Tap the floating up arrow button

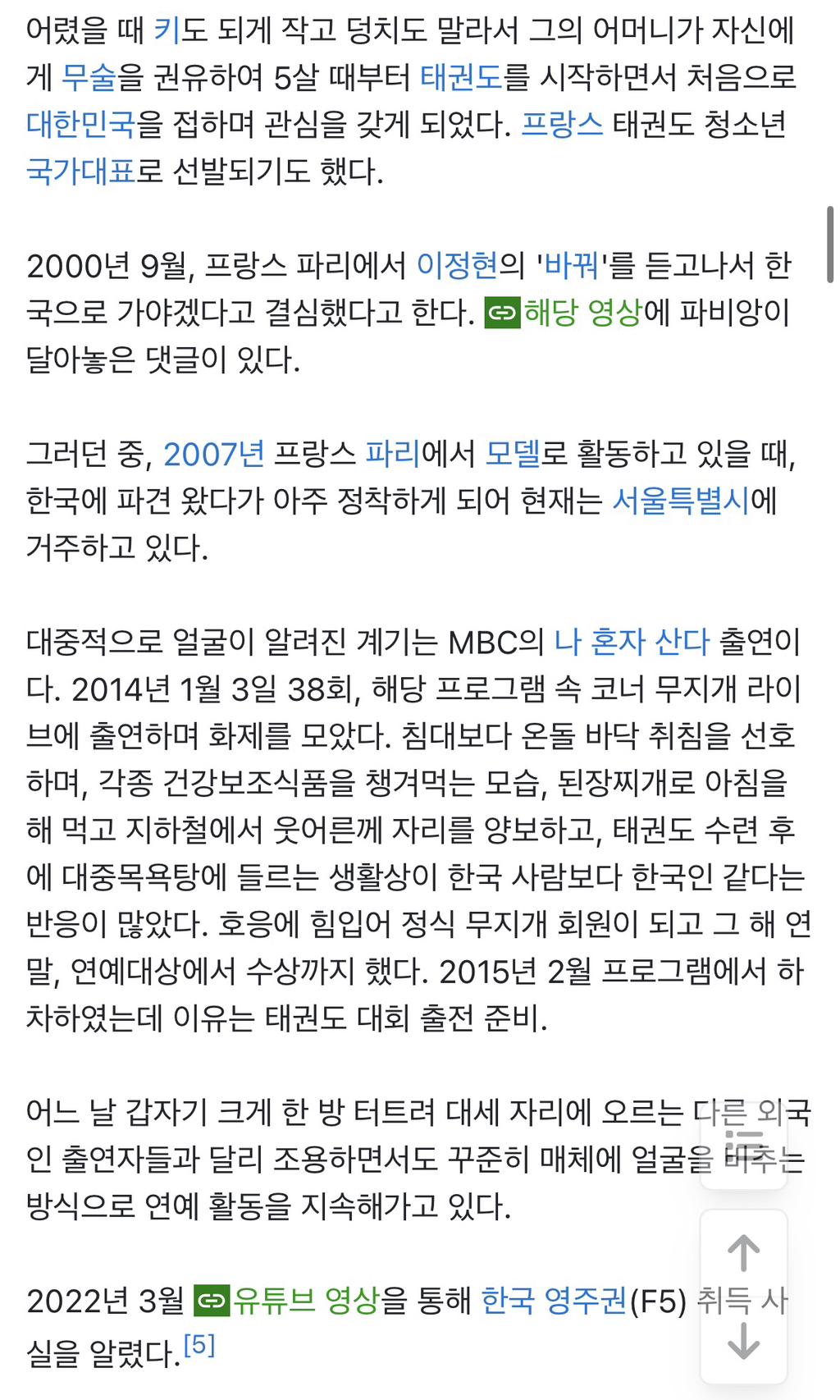[x=744, y=1253]
